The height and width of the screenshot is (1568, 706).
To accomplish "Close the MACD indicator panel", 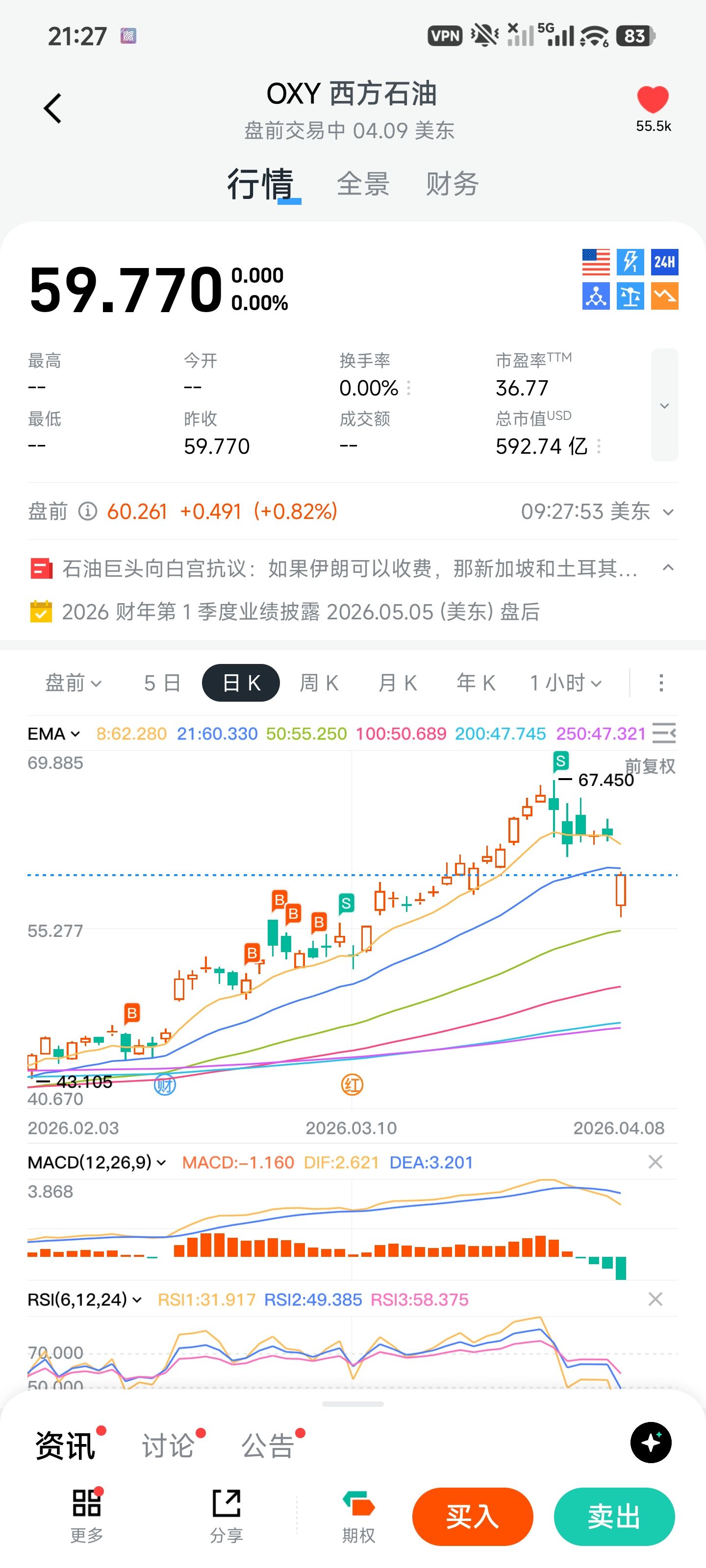I will tap(655, 1162).
